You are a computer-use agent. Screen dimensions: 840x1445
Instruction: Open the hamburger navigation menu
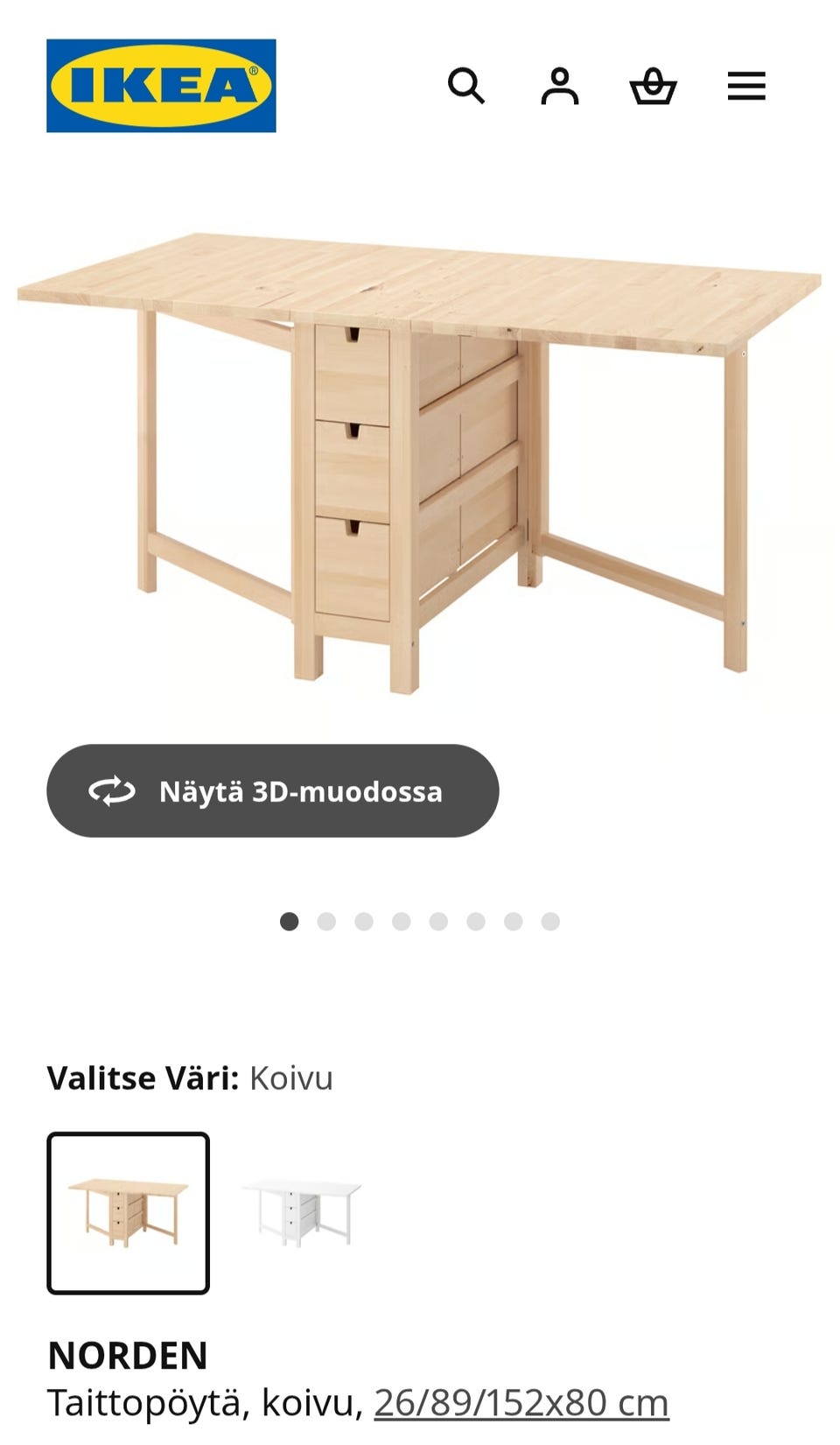pos(745,88)
